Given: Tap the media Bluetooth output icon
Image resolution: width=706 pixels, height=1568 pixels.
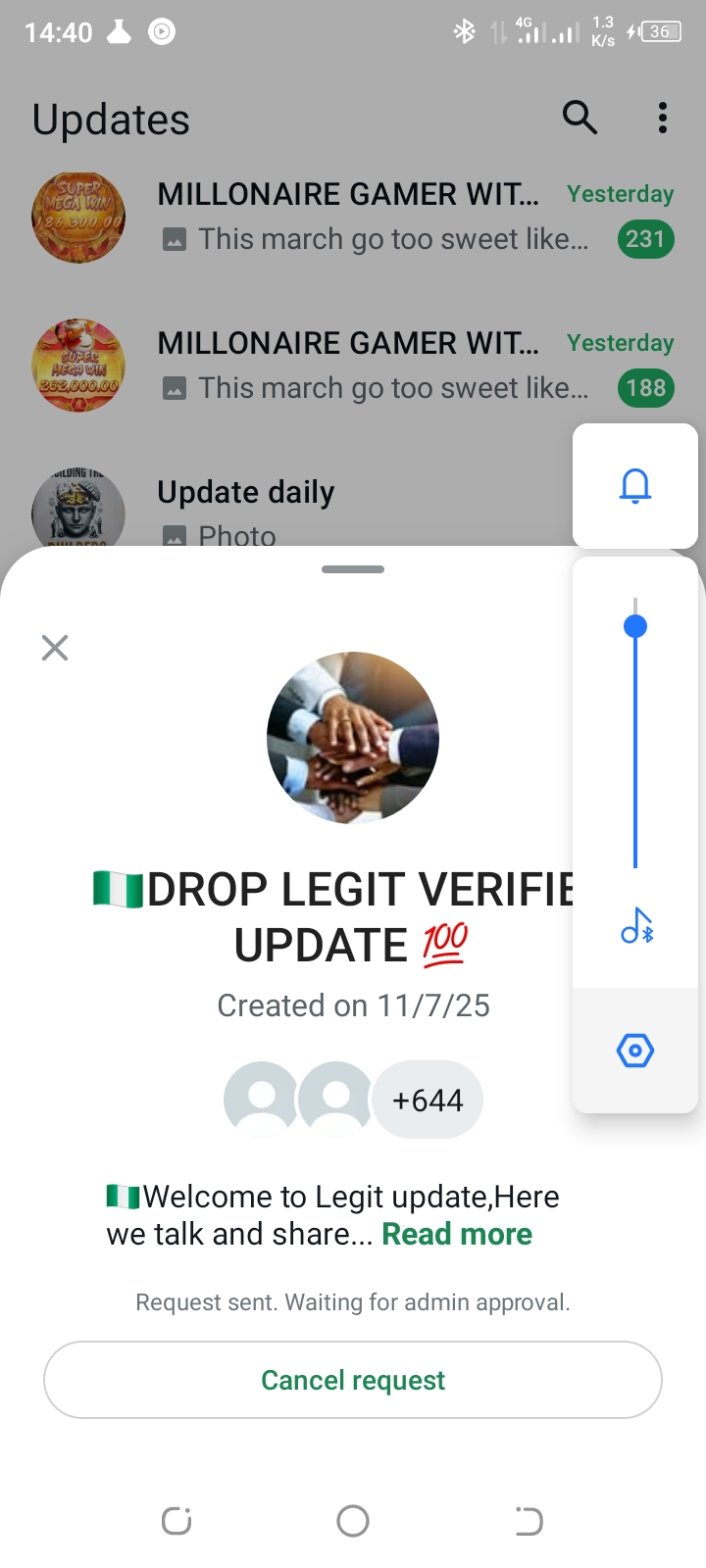Looking at the screenshot, I should pyautogui.click(x=635, y=926).
